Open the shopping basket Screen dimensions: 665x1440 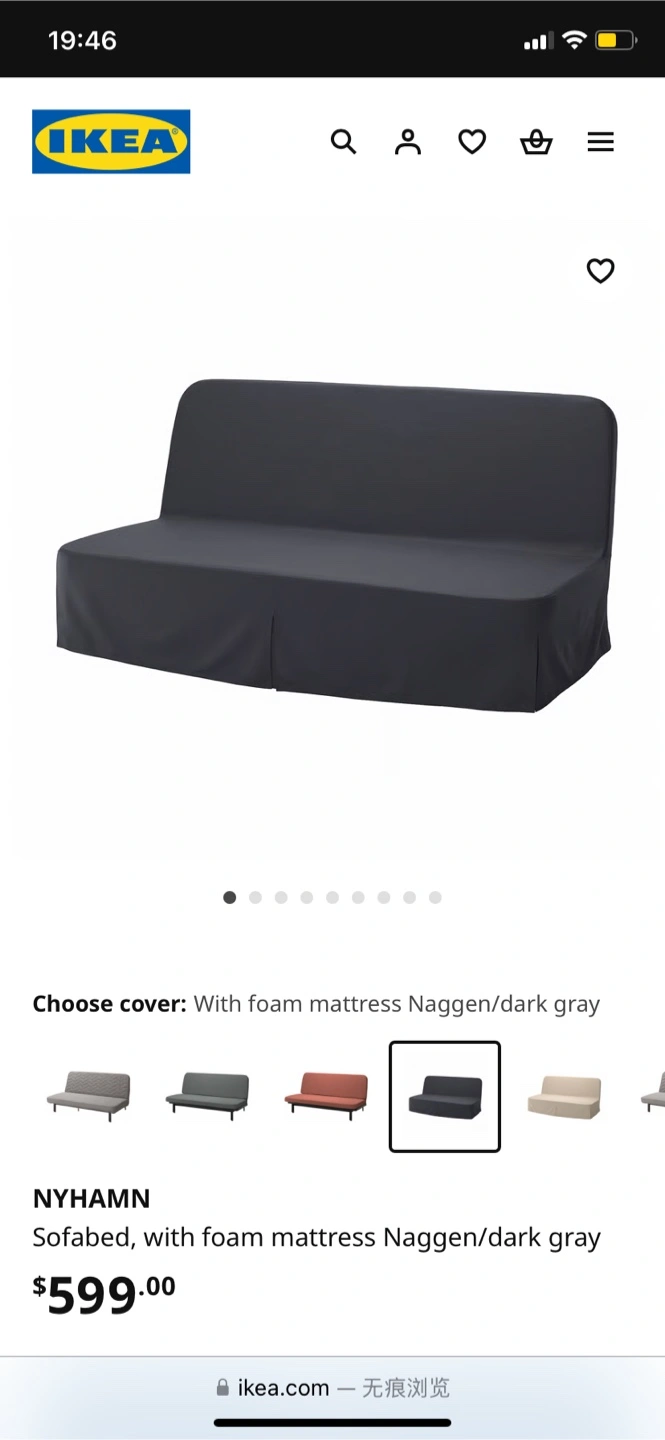(x=536, y=142)
